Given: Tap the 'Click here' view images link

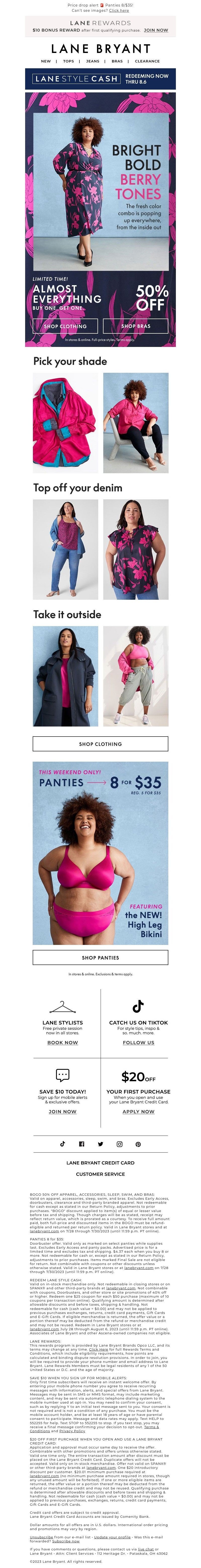Looking at the screenshot, I should pos(119,10).
